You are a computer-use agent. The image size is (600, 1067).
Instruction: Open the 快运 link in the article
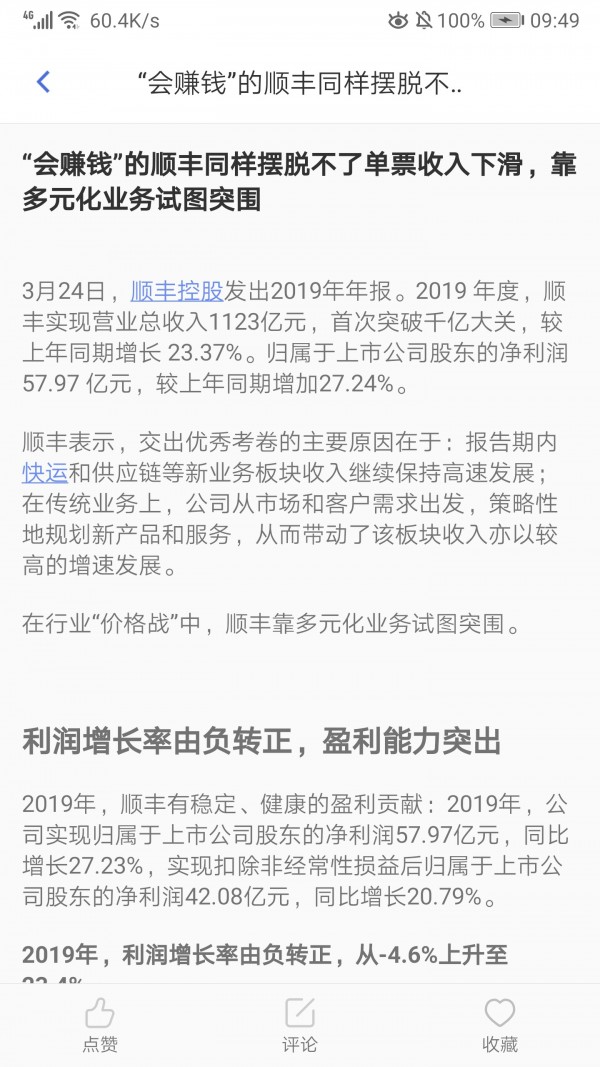pyautogui.click(x=44, y=472)
